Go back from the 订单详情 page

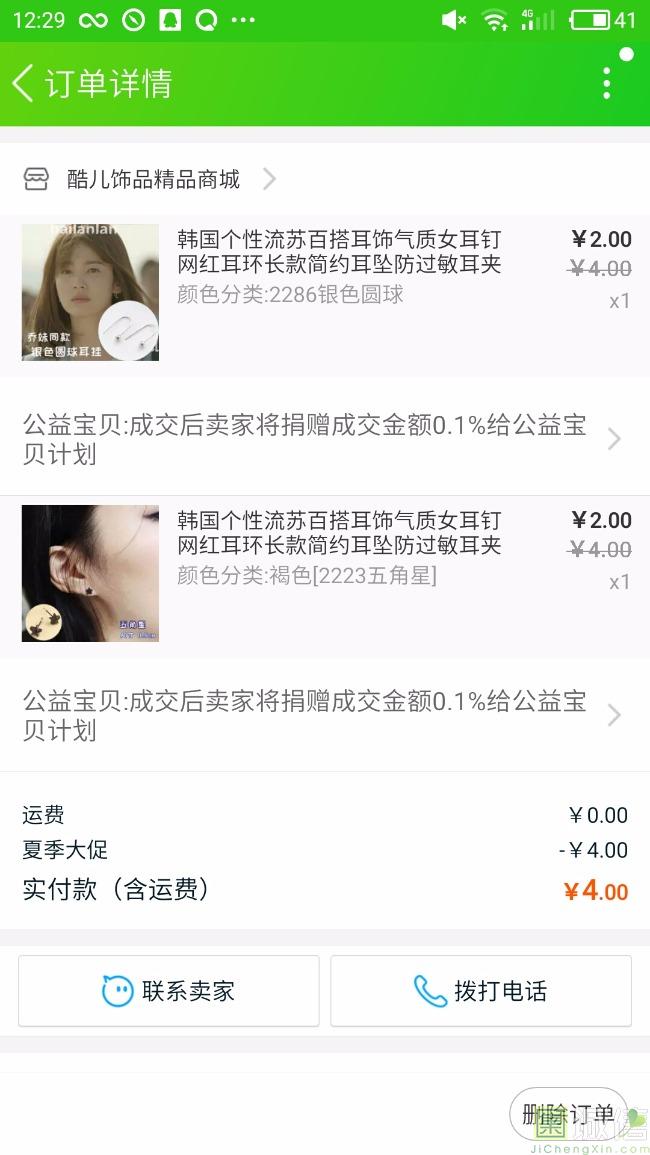pos(23,82)
